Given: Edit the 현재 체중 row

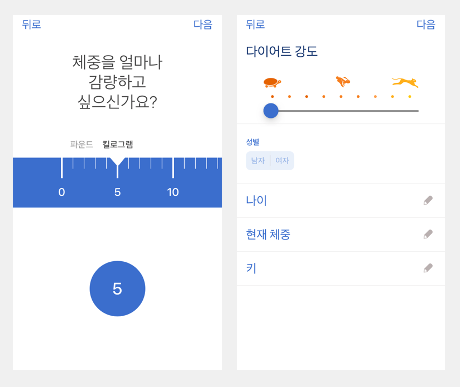Looking at the screenshot, I should (x=341, y=235).
